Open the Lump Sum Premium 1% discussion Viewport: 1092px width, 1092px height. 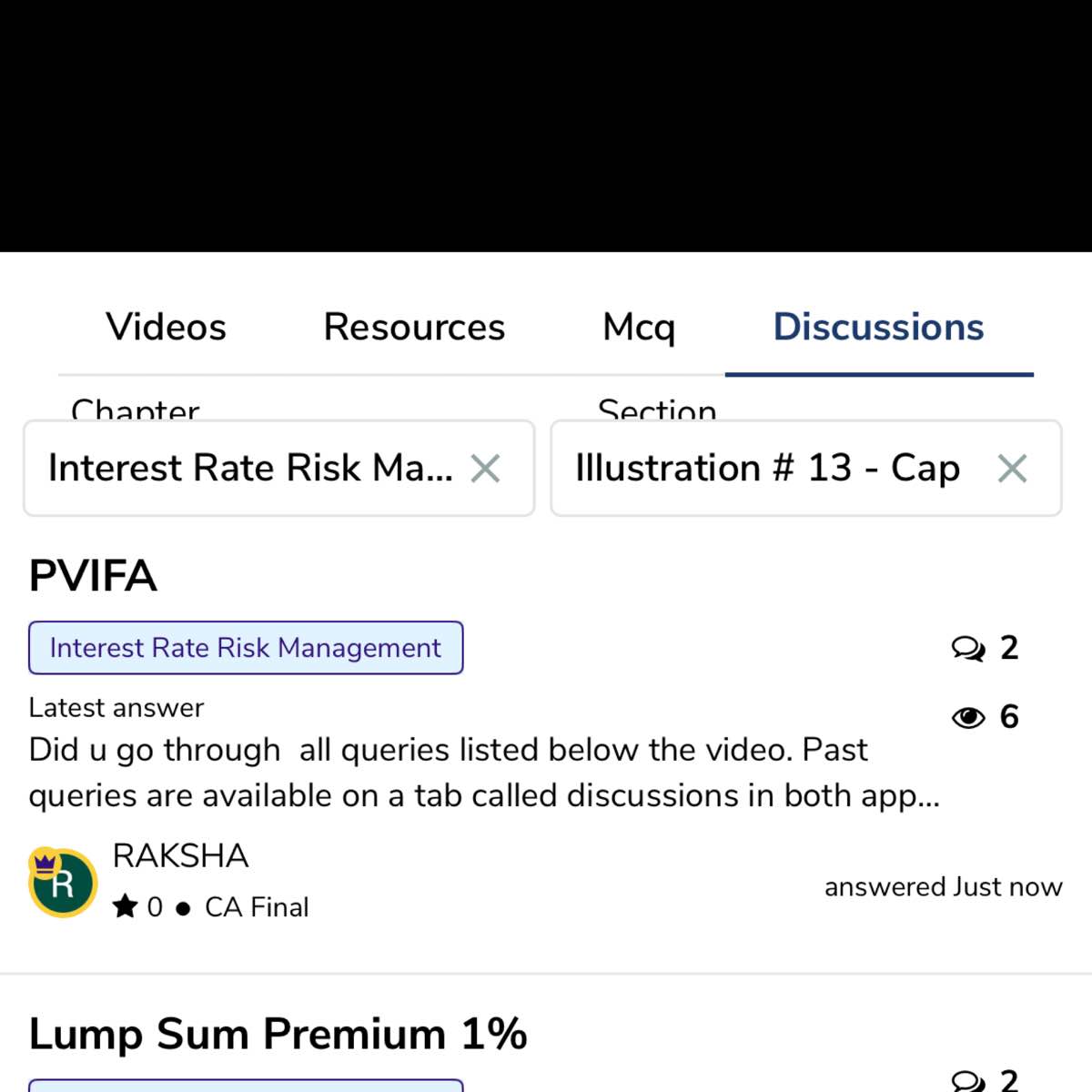(x=278, y=1034)
